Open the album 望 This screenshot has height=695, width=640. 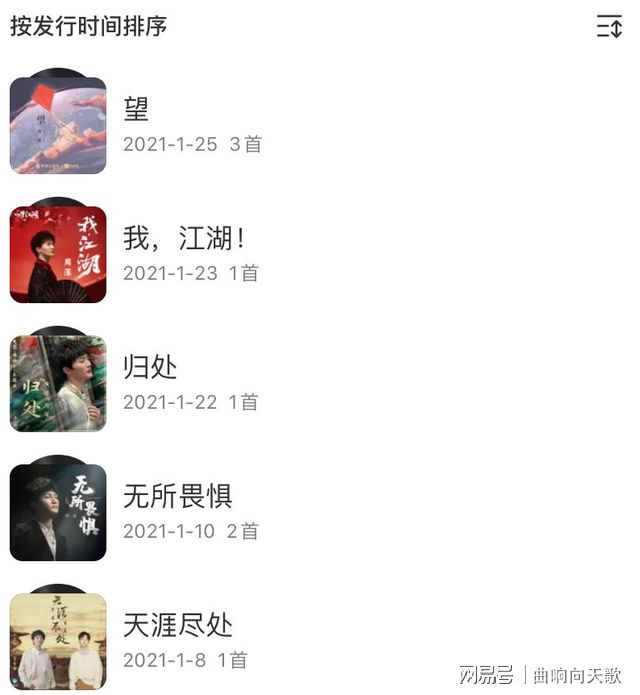coord(136,109)
